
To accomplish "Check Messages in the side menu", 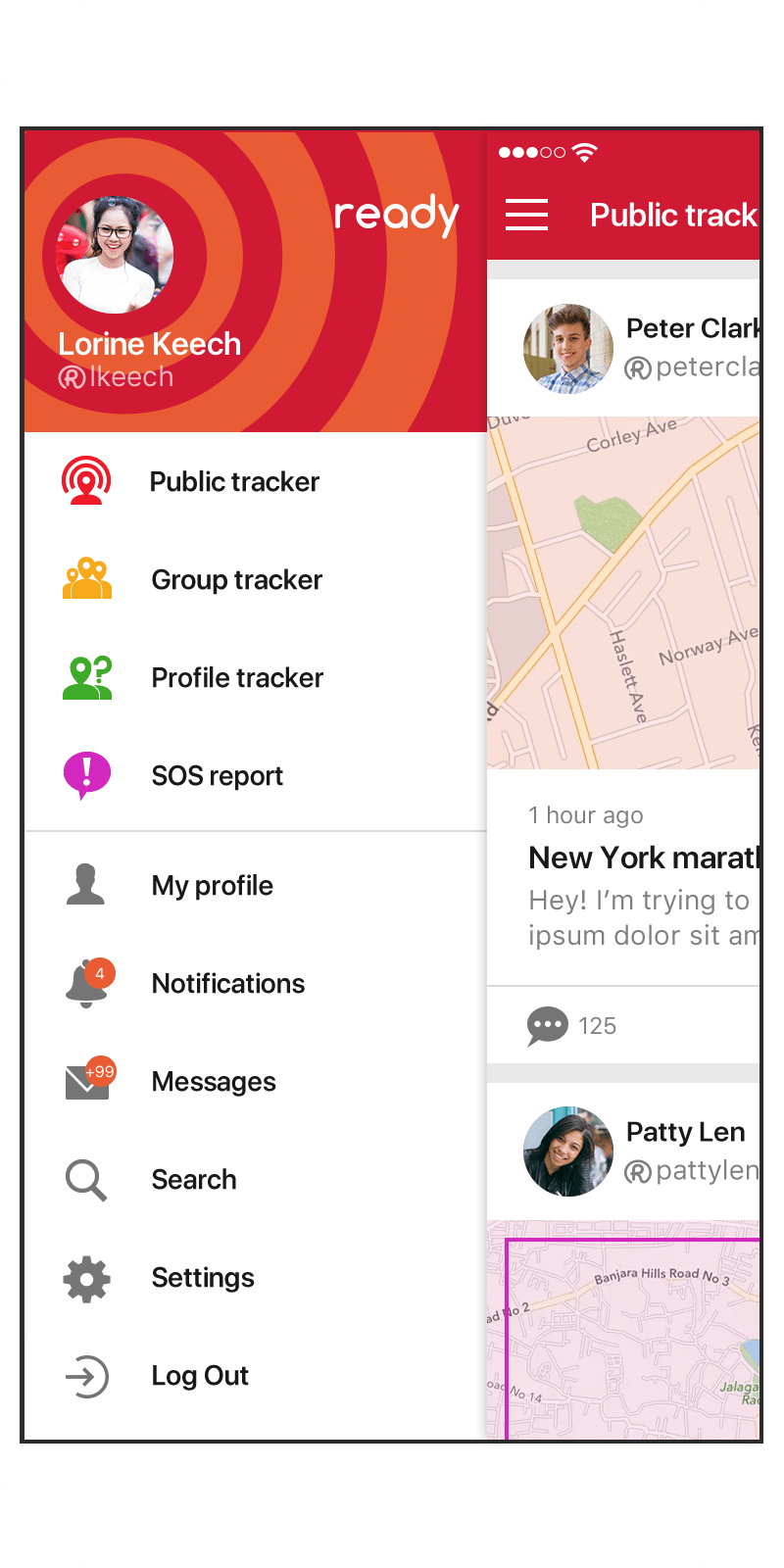I will pyautogui.click(x=214, y=1082).
